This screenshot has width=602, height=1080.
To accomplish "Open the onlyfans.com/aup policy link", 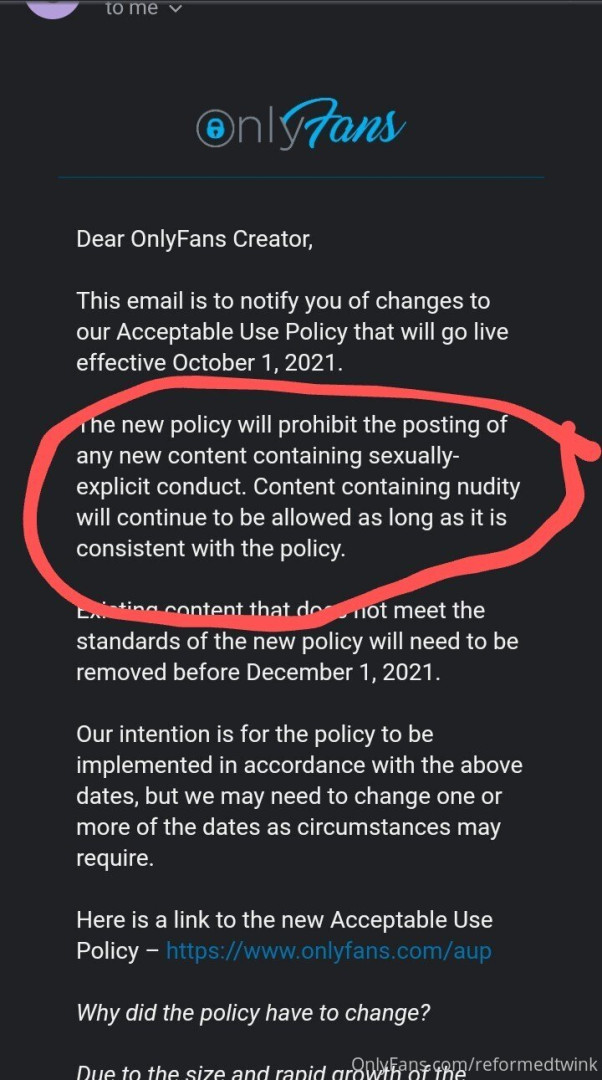I will pos(328,950).
